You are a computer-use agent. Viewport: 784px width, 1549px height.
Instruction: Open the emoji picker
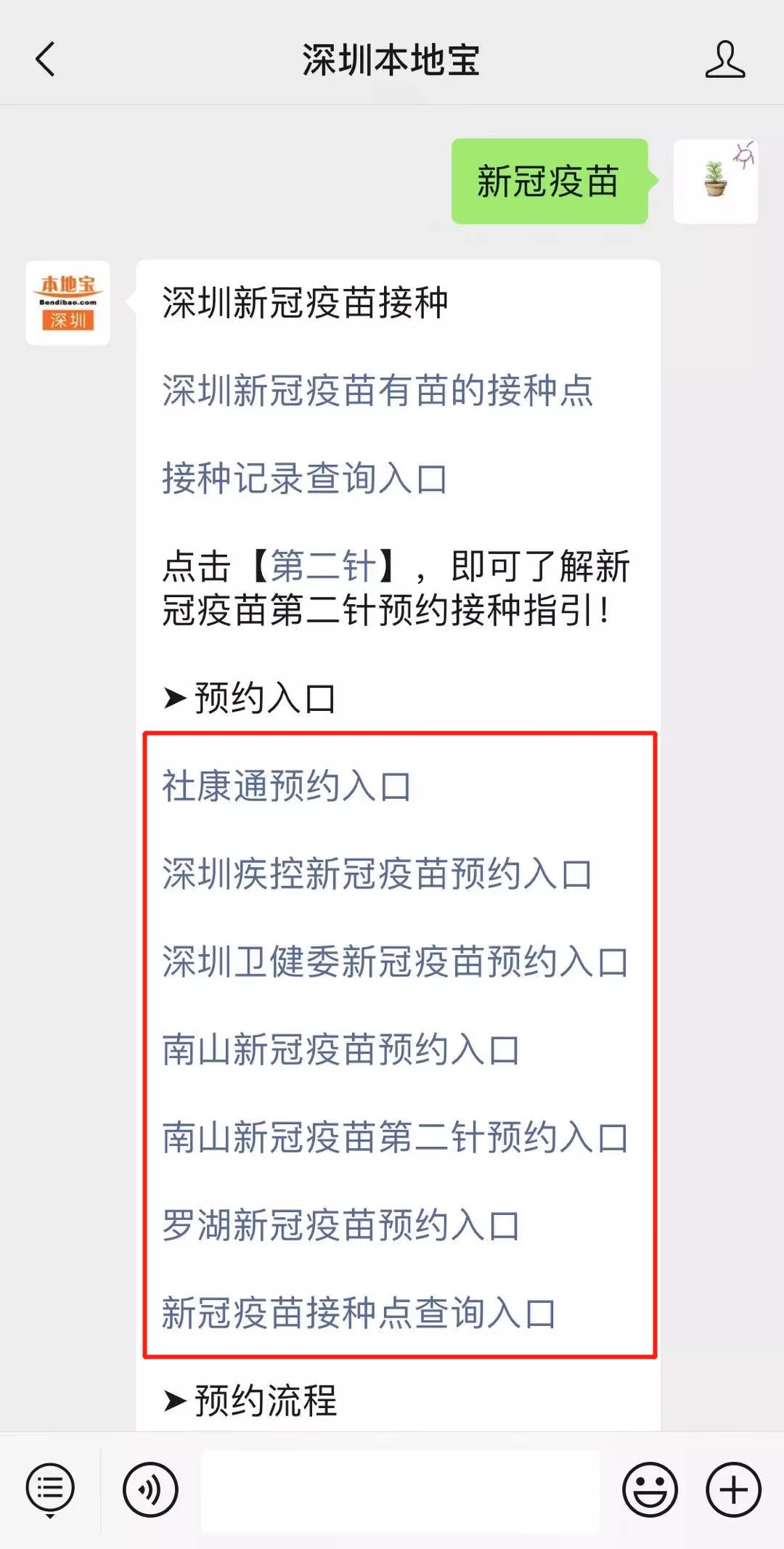coord(650,1490)
